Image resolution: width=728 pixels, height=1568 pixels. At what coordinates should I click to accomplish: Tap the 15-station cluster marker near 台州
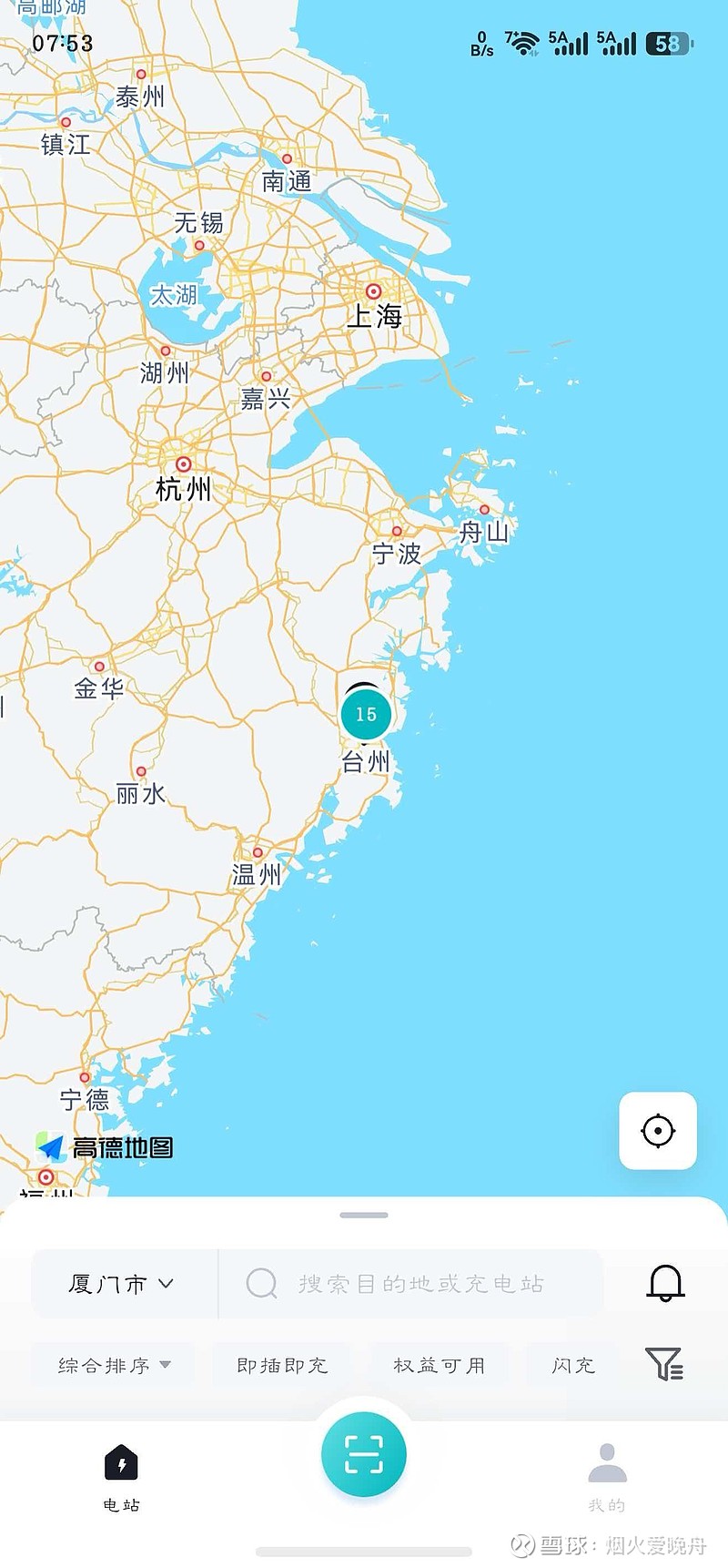pos(366,716)
